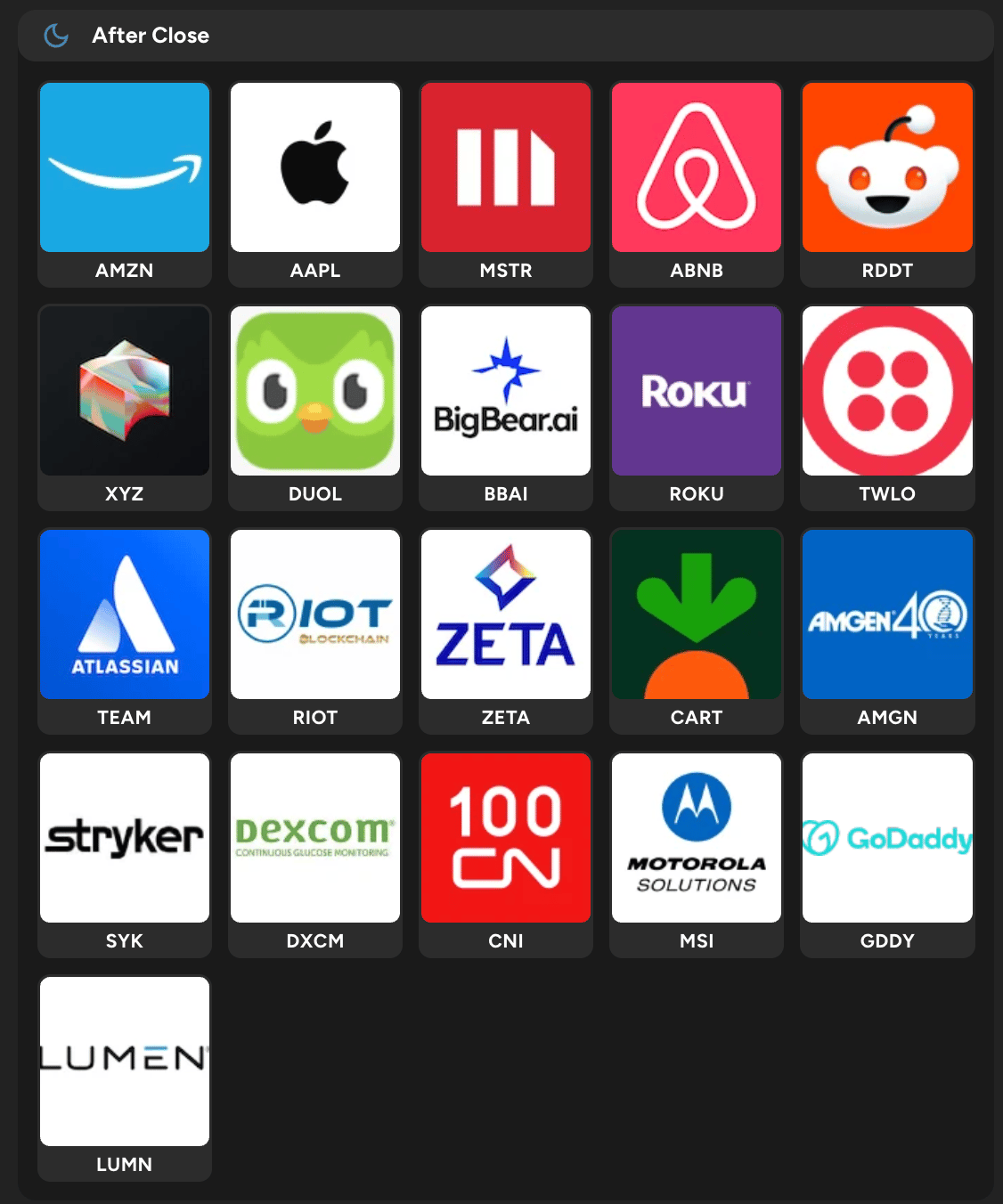Open the BBAI BigBear.ai tile
Image resolution: width=1003 pixels, height=1204 pixels.
pyautogui.click(x=506, y=392)
